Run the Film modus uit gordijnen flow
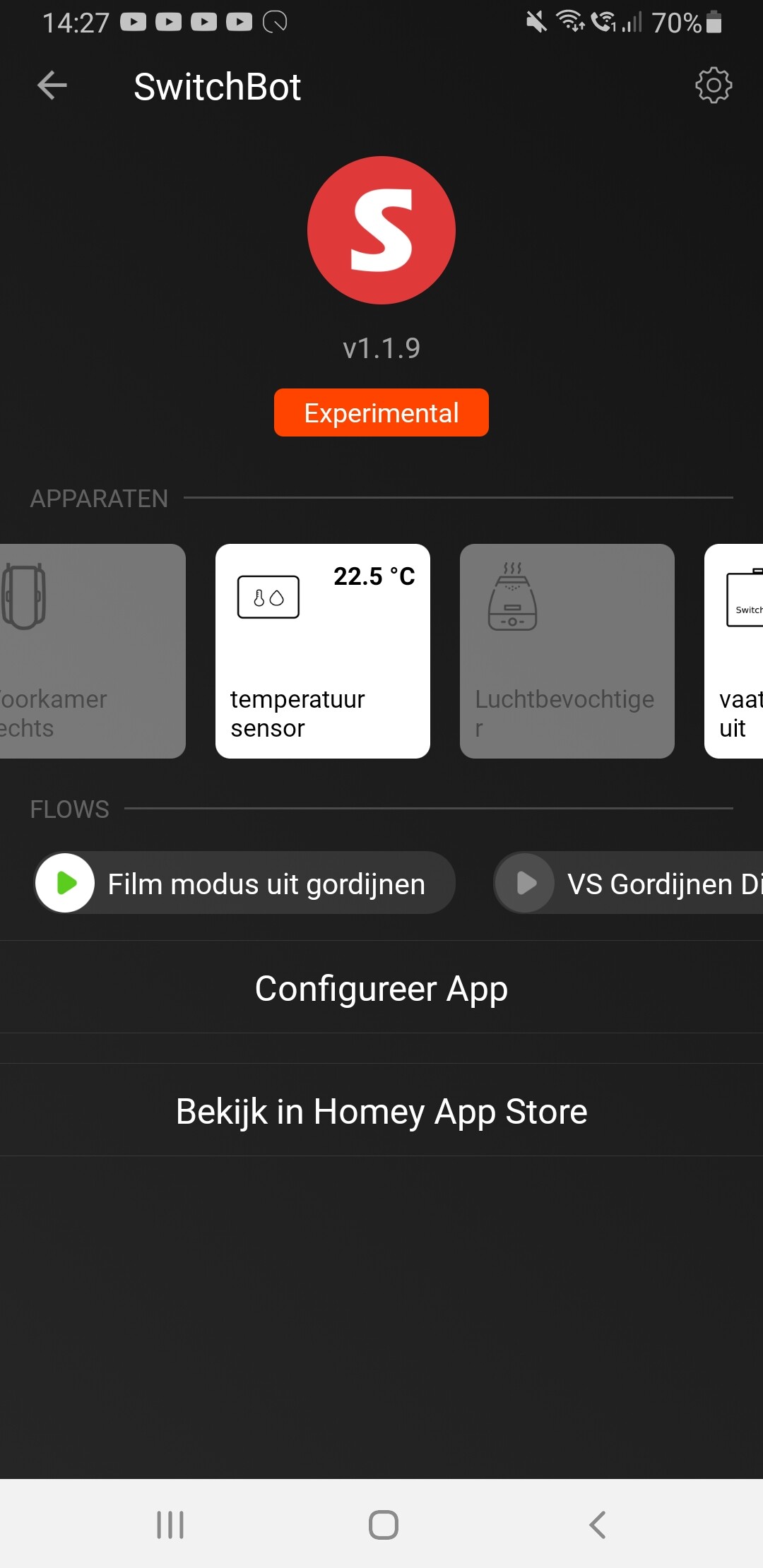Image resolution: width=763 pixels, height=1568 pixels. 66,883
